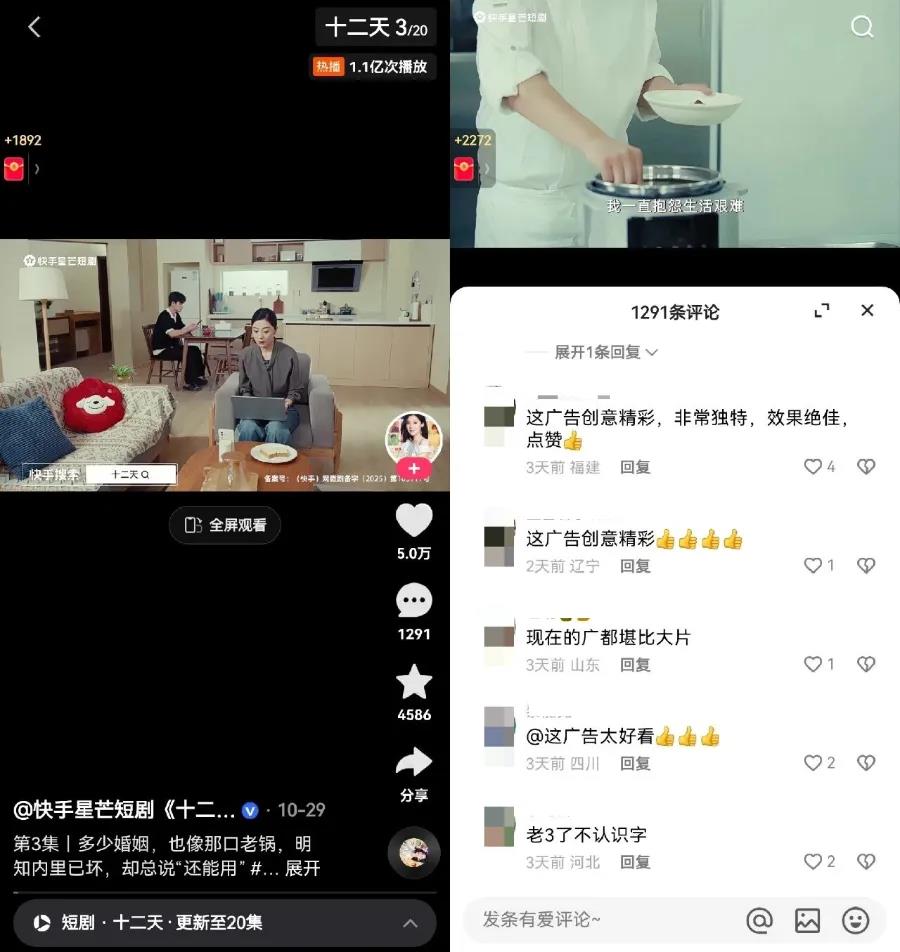Tap the star icon showing 4586
The height and width of the screenshot is (952, 900).
pyautogui.click(x=414, y=684)
